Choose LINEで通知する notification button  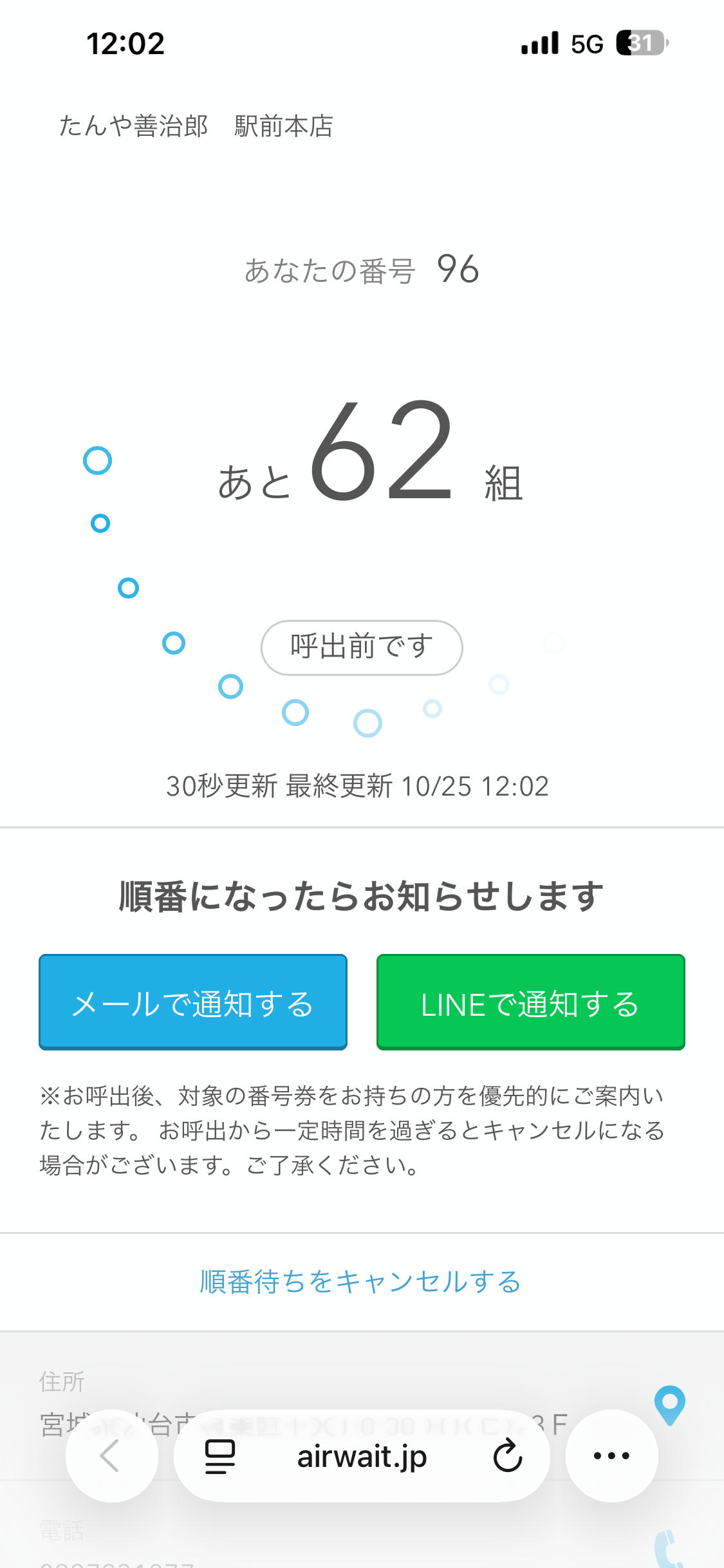tap(530, 1002)
